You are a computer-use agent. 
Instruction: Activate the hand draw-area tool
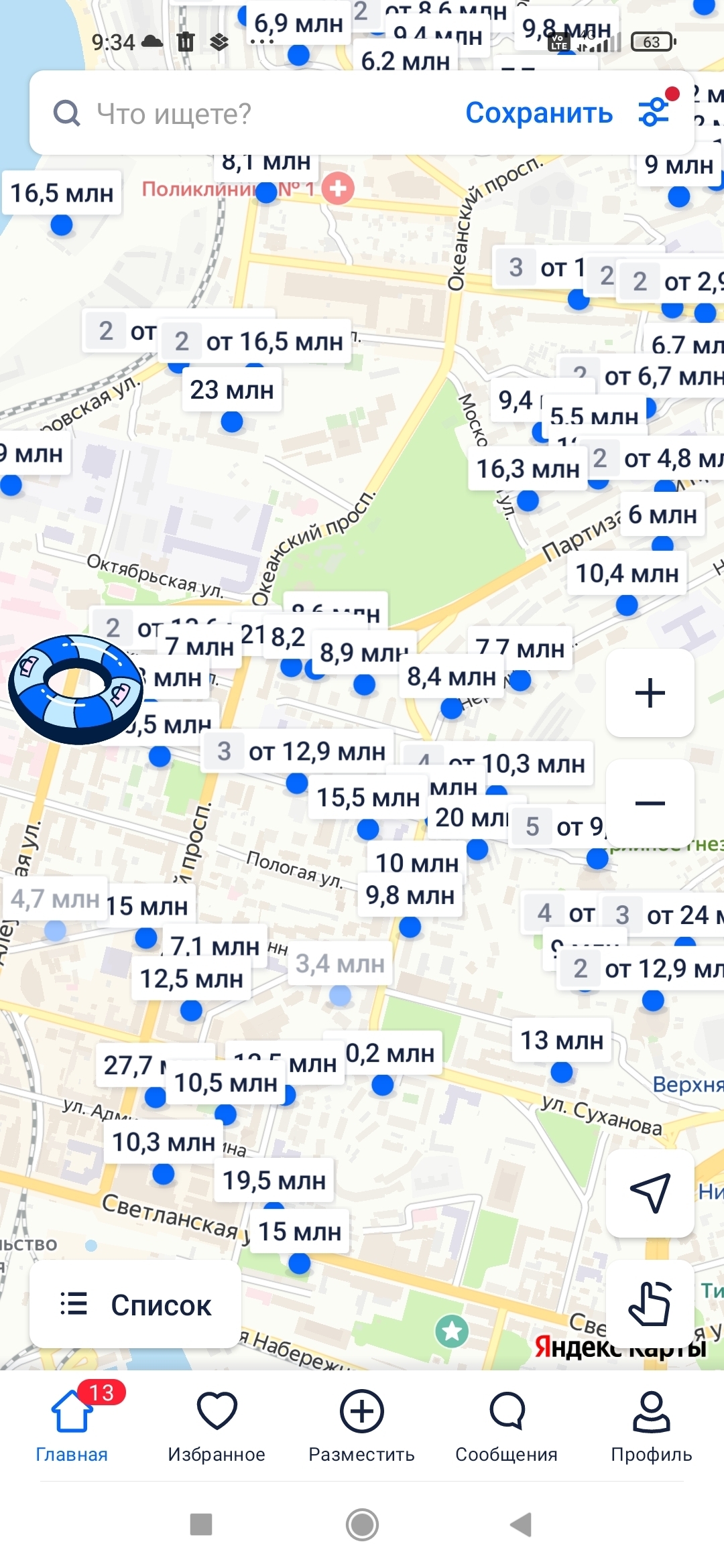[x=650, y=1303]
